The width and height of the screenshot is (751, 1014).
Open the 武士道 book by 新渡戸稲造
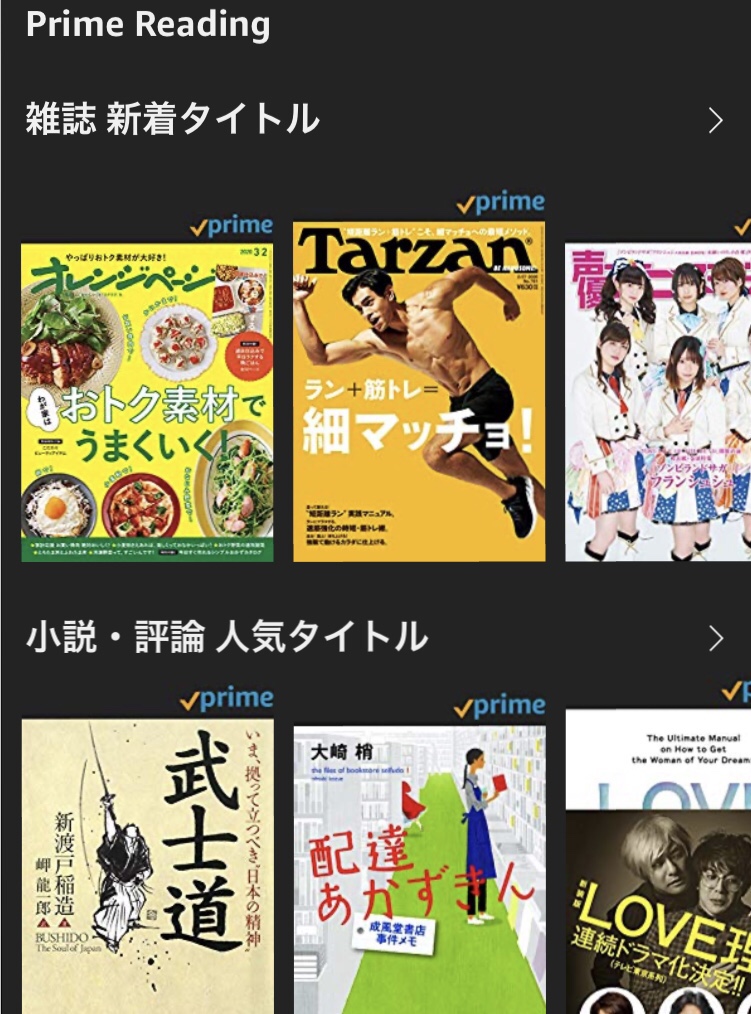[147, 866]
